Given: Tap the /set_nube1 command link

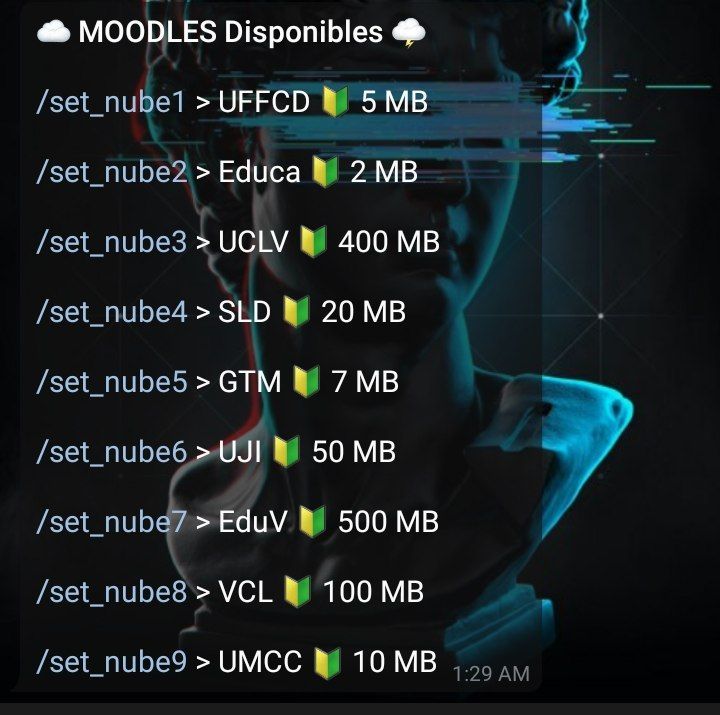Looking at the screenshot, I should pos(111,102).
